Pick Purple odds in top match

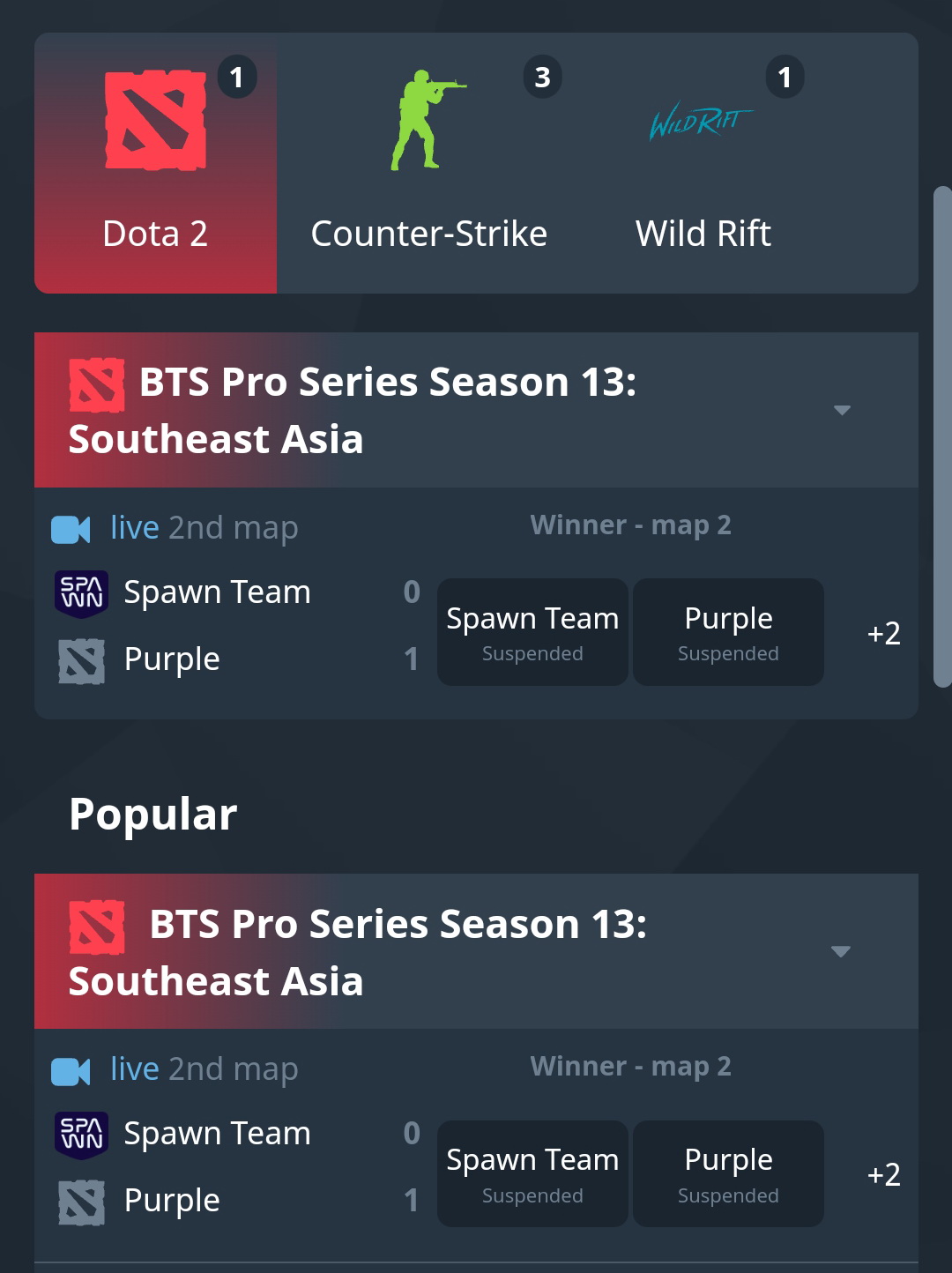click(728, 632)
